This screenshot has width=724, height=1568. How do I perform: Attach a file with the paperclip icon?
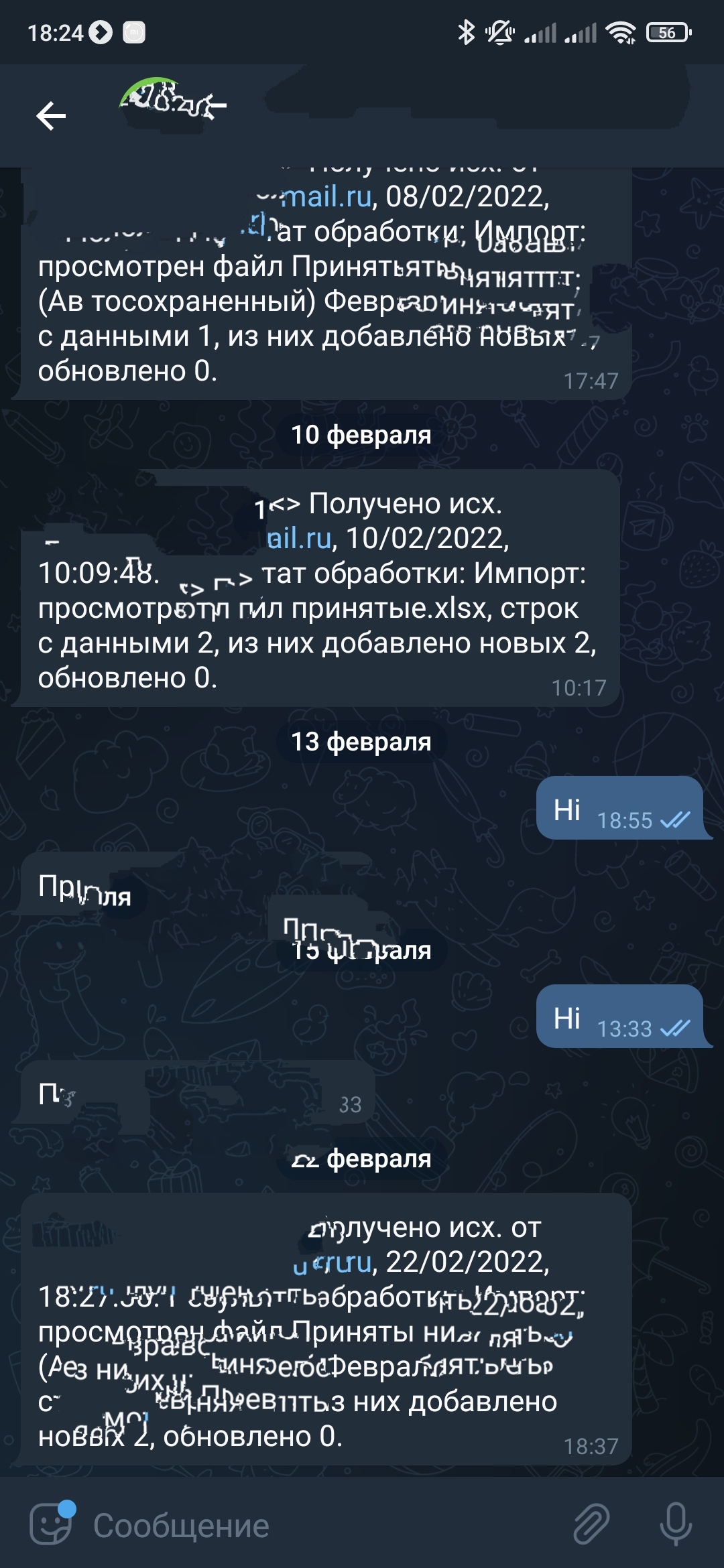591,1524
